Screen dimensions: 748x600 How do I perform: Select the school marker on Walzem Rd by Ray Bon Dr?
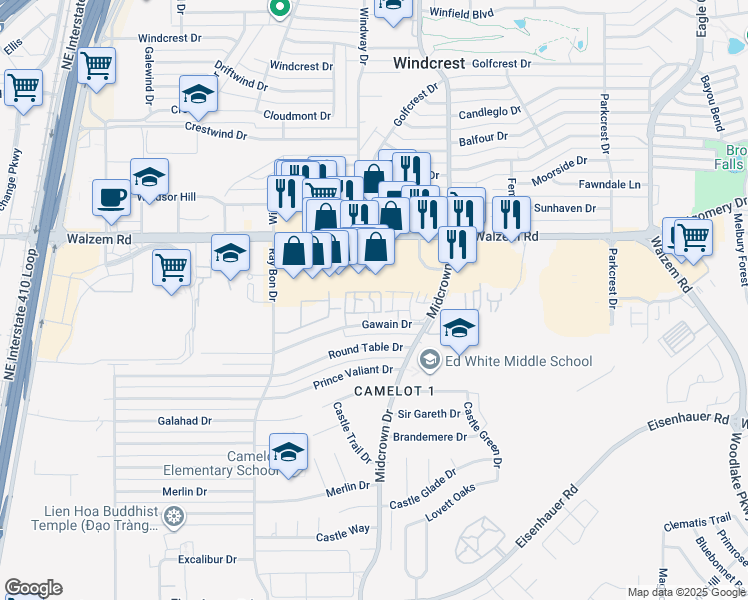230,253
